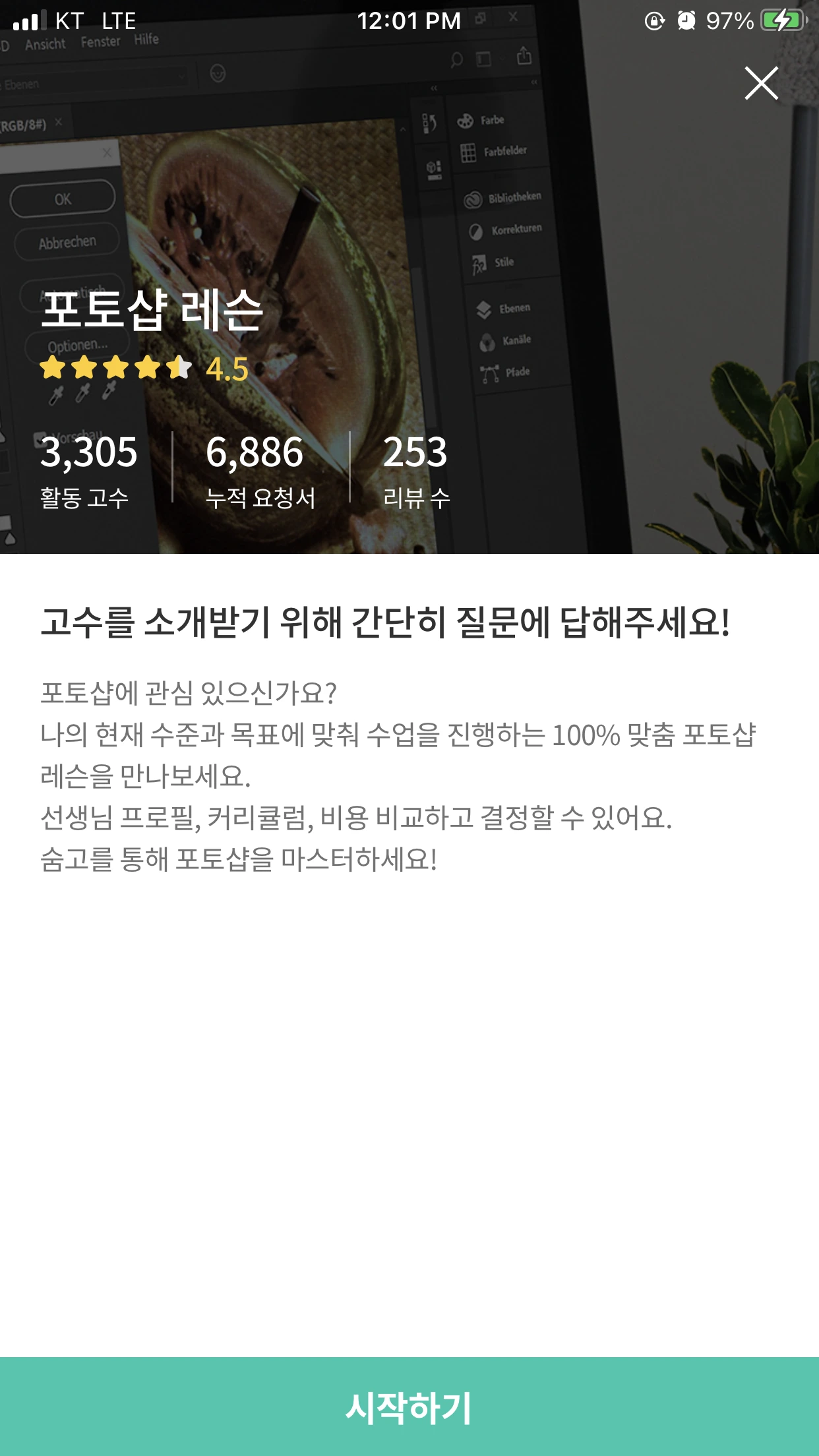This screenshot has width=819, height=1456.
Task: Click the Abbrechen button
Action: (x=67, y=240)
